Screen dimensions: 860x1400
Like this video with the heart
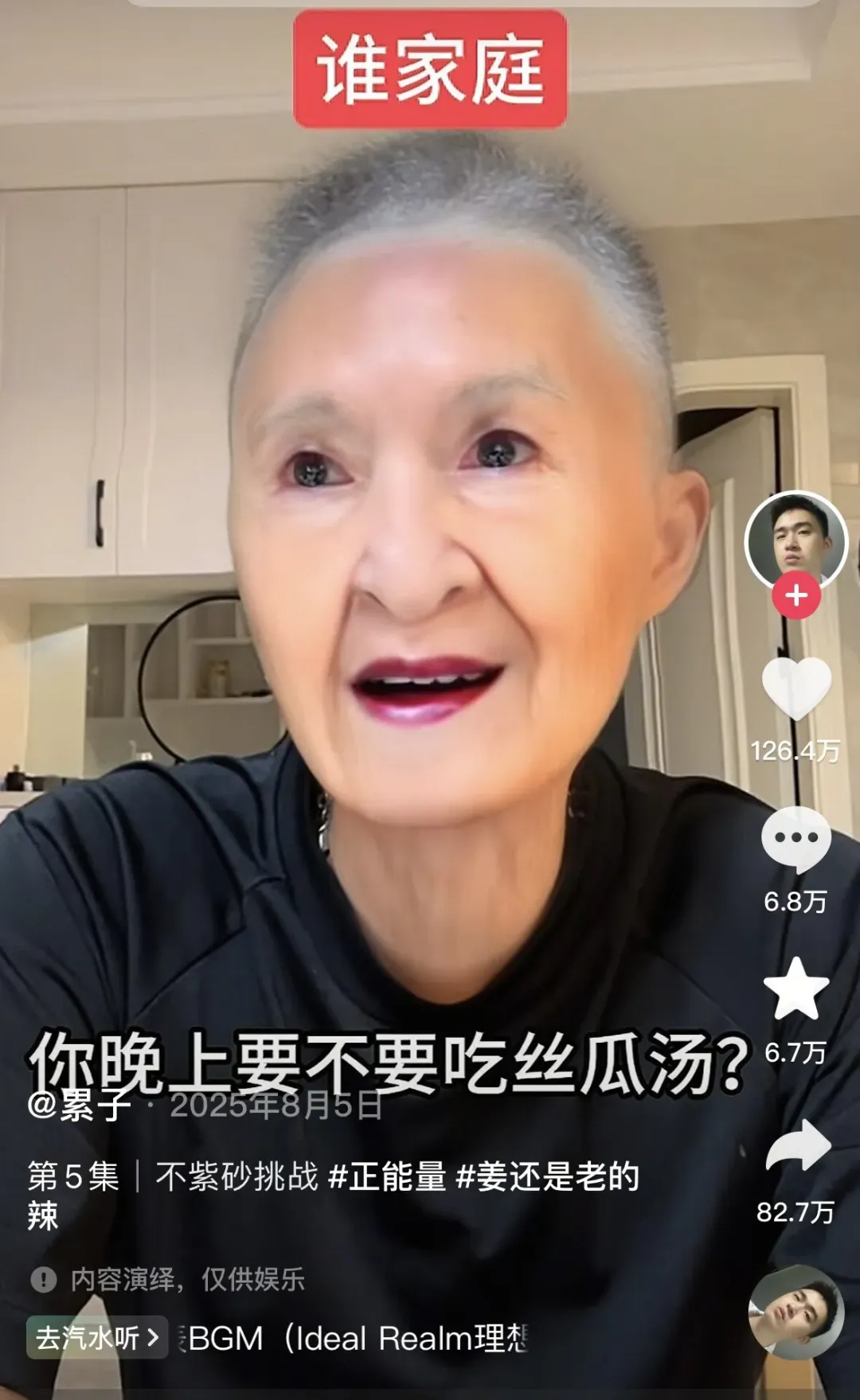click(x=795, y=688)
